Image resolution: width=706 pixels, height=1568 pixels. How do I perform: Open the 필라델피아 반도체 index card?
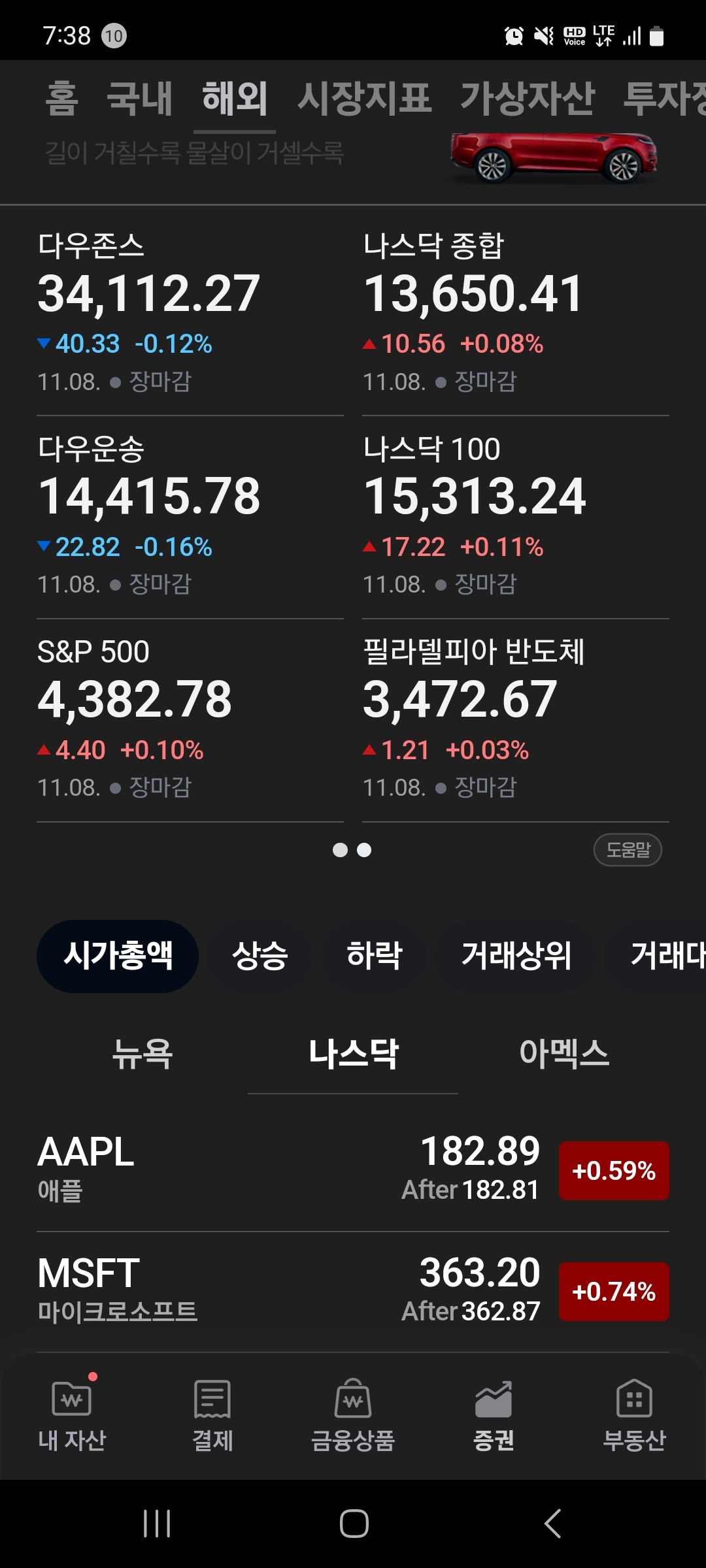516,719
